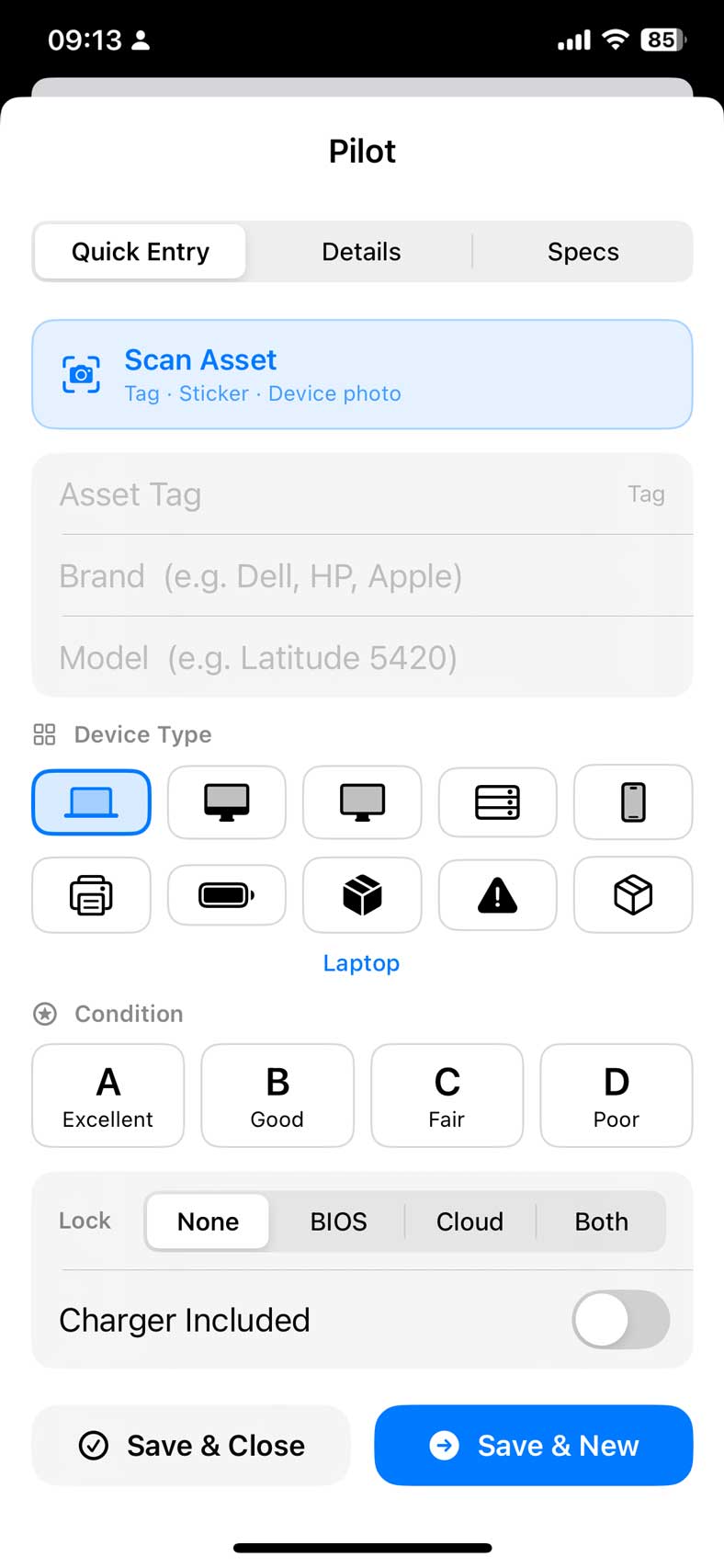Set Lock to Cloud
The width and height of the screenshot is (724, 1568).
[469, 1221]
